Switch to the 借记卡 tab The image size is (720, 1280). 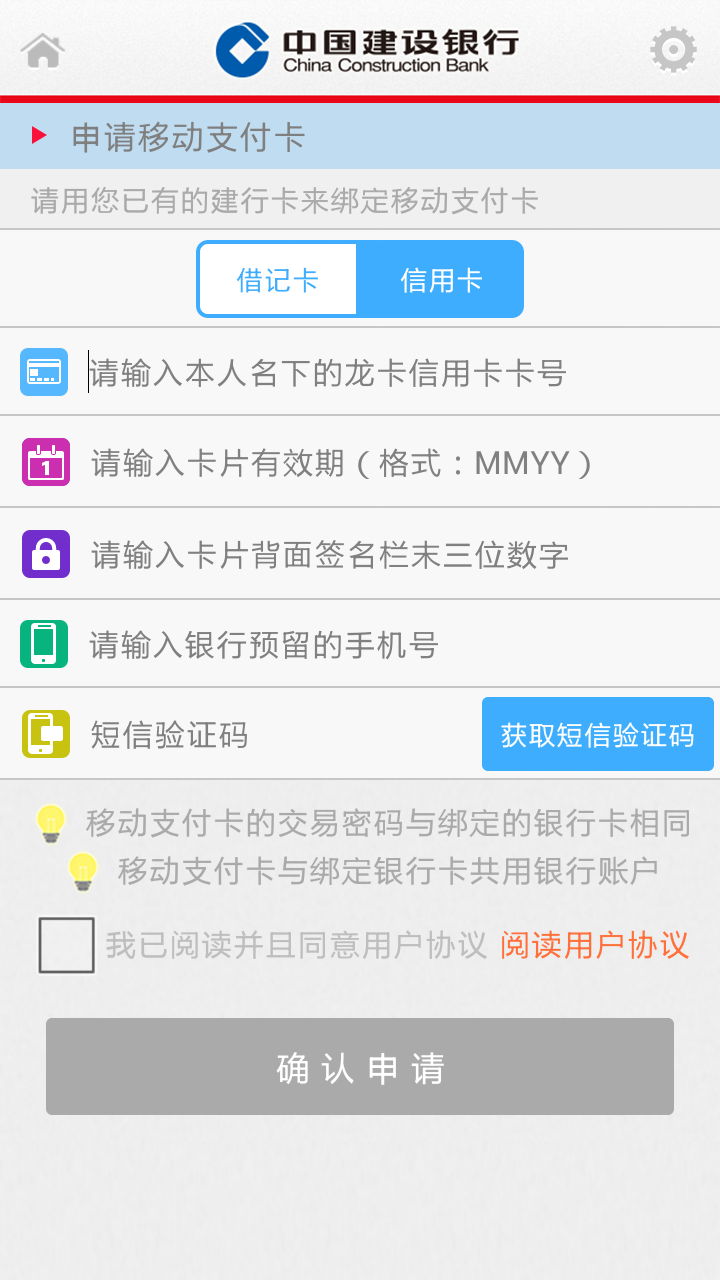(278, 280)
